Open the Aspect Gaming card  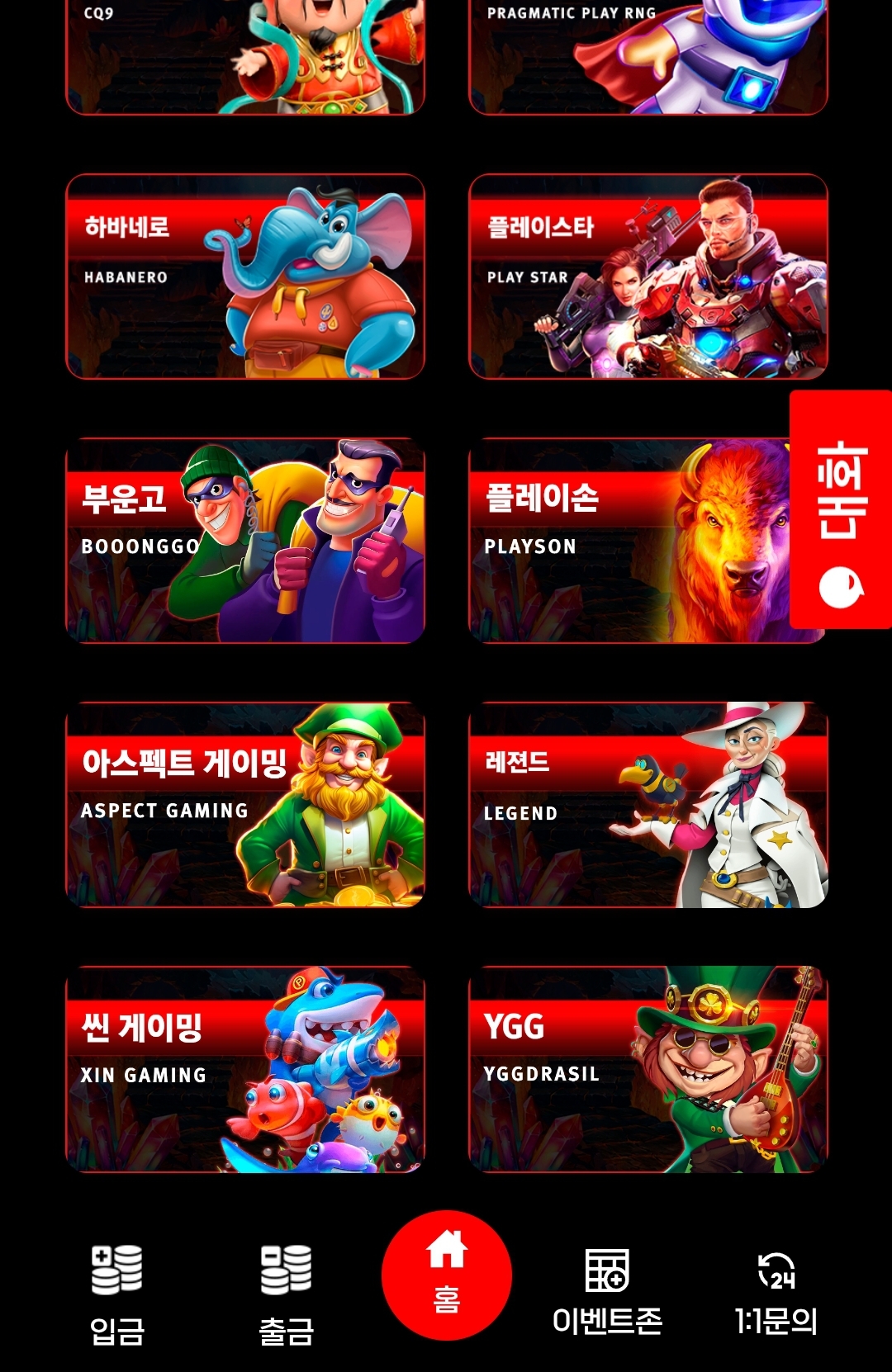coord(244,805)
